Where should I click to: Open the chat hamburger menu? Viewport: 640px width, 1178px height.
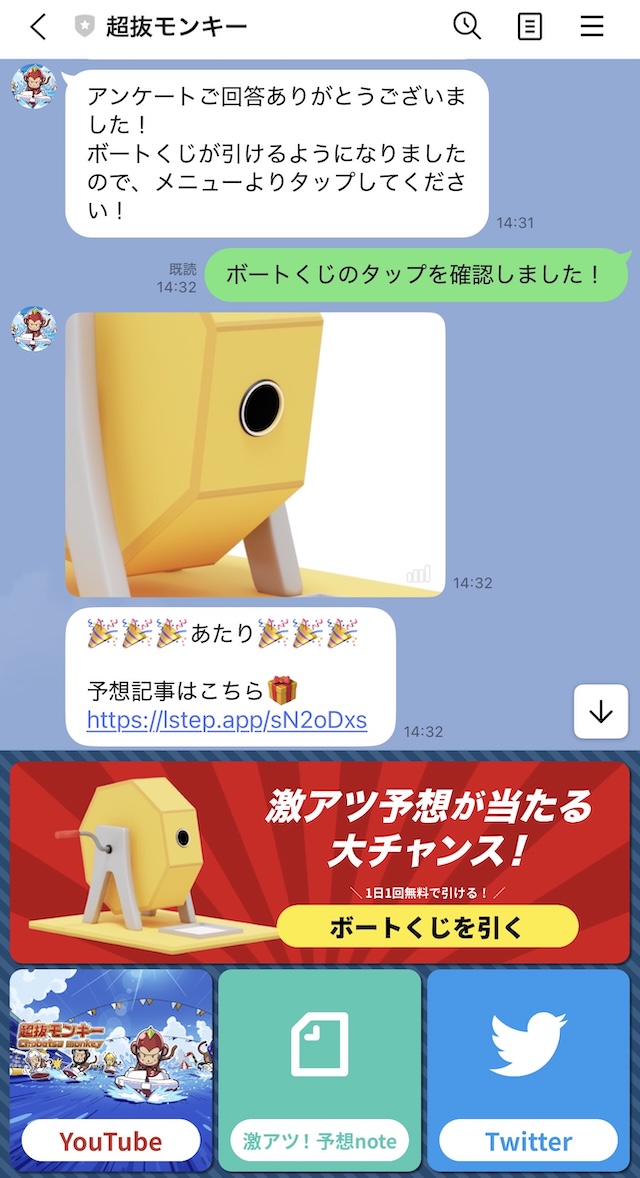(592, 27)
